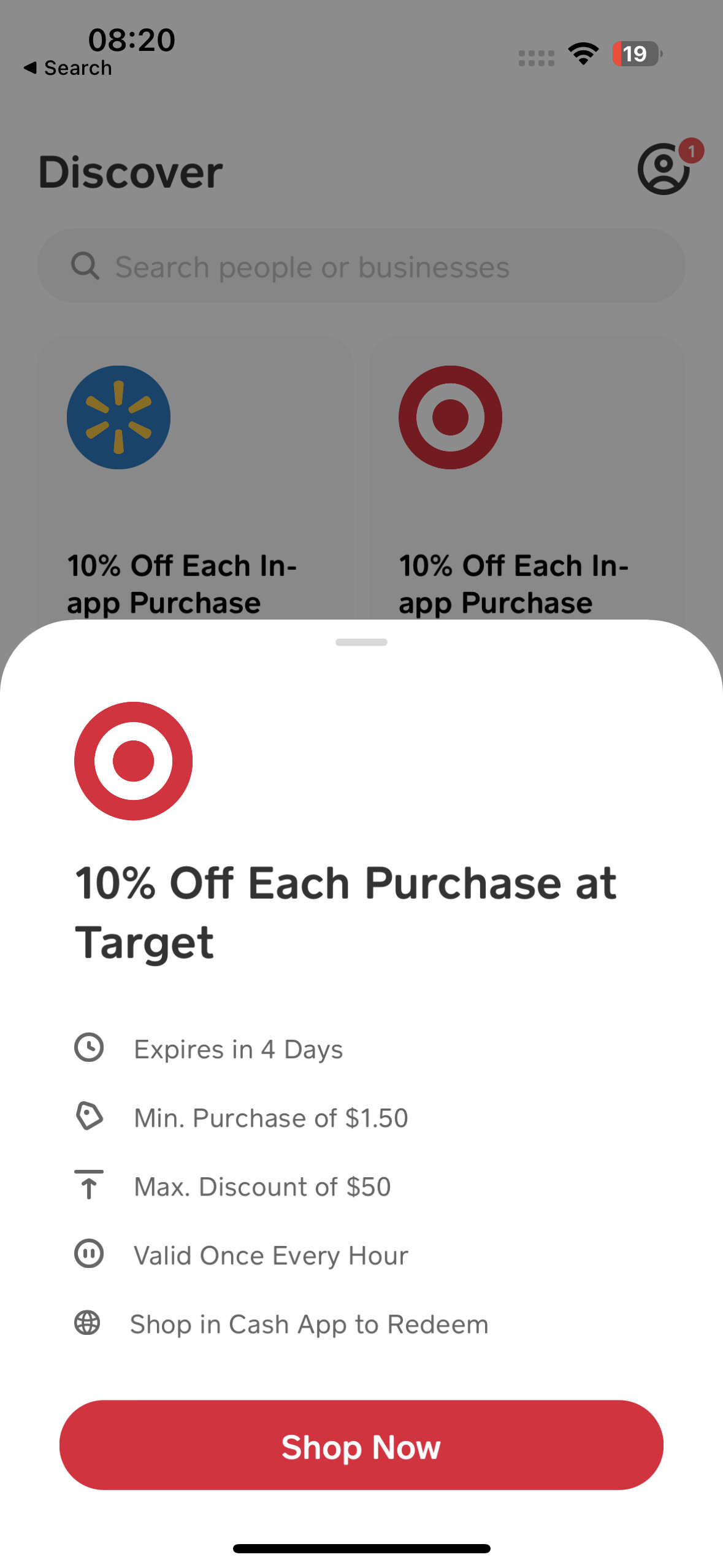Open the profile icon with notification badge
723x1568 pixels.
pos(665,169)
